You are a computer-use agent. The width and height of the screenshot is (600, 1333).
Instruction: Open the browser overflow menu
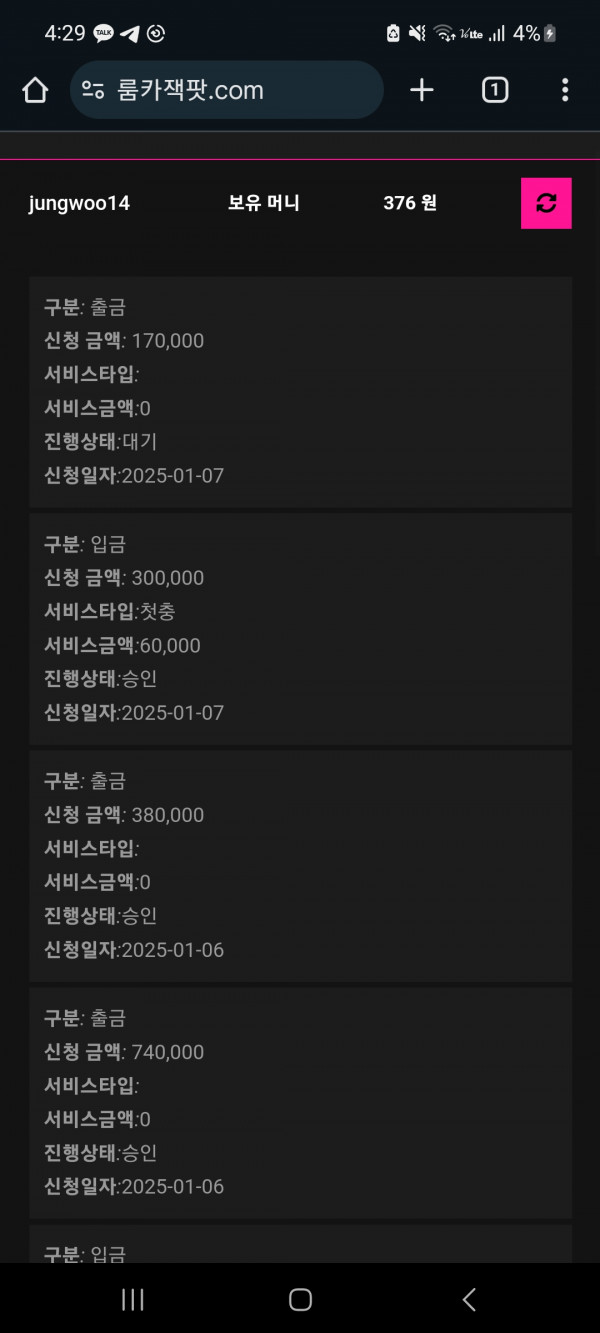click(565, 91)
